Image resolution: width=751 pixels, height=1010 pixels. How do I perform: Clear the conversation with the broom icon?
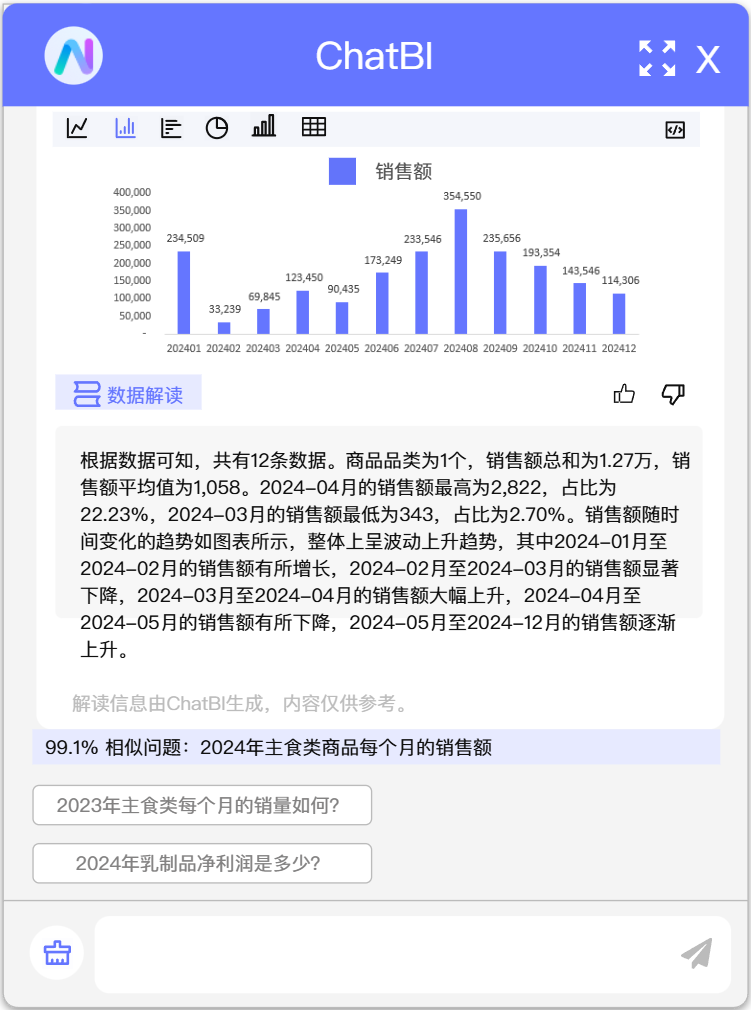[57, 953]
